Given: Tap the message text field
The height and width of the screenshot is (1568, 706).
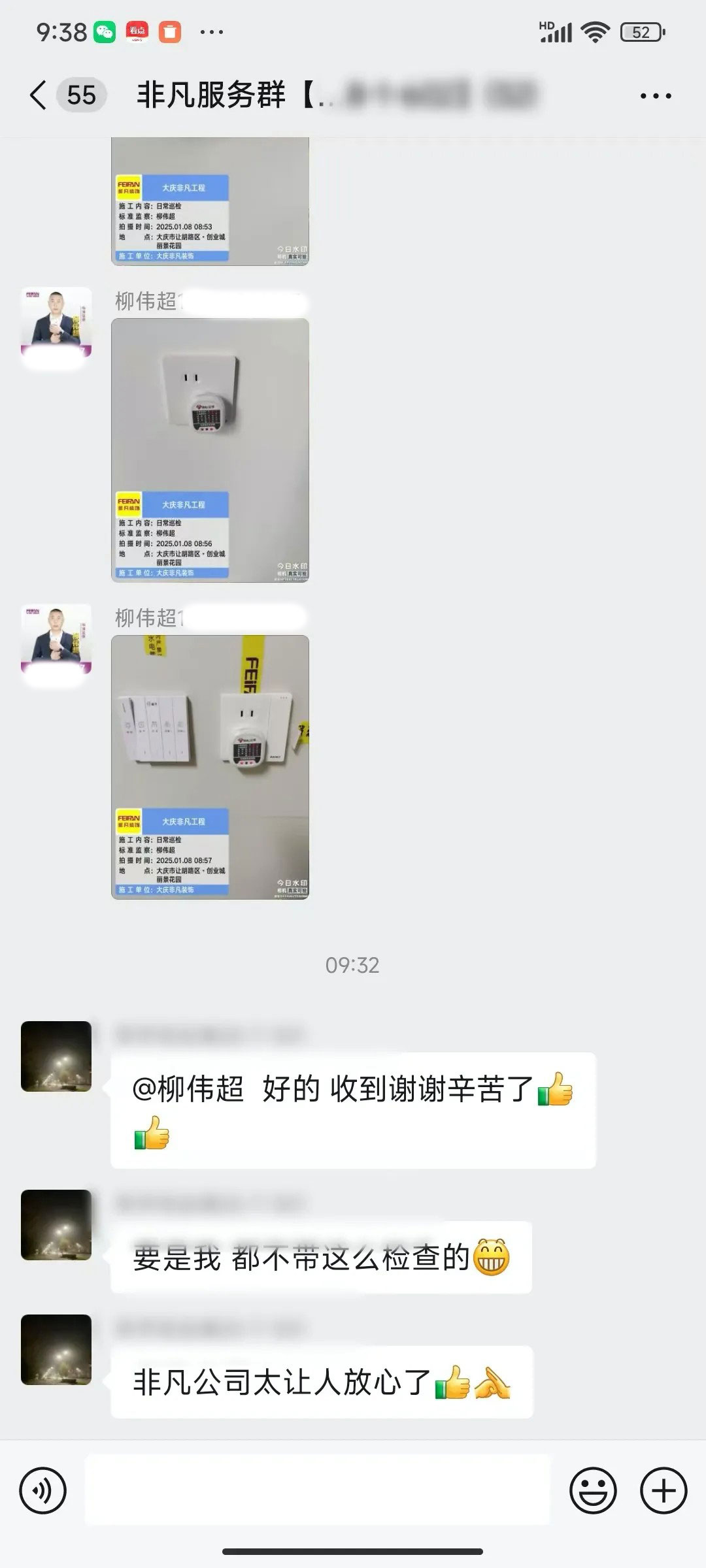Looking at the screenshot, I should (x=318, y=1491).
